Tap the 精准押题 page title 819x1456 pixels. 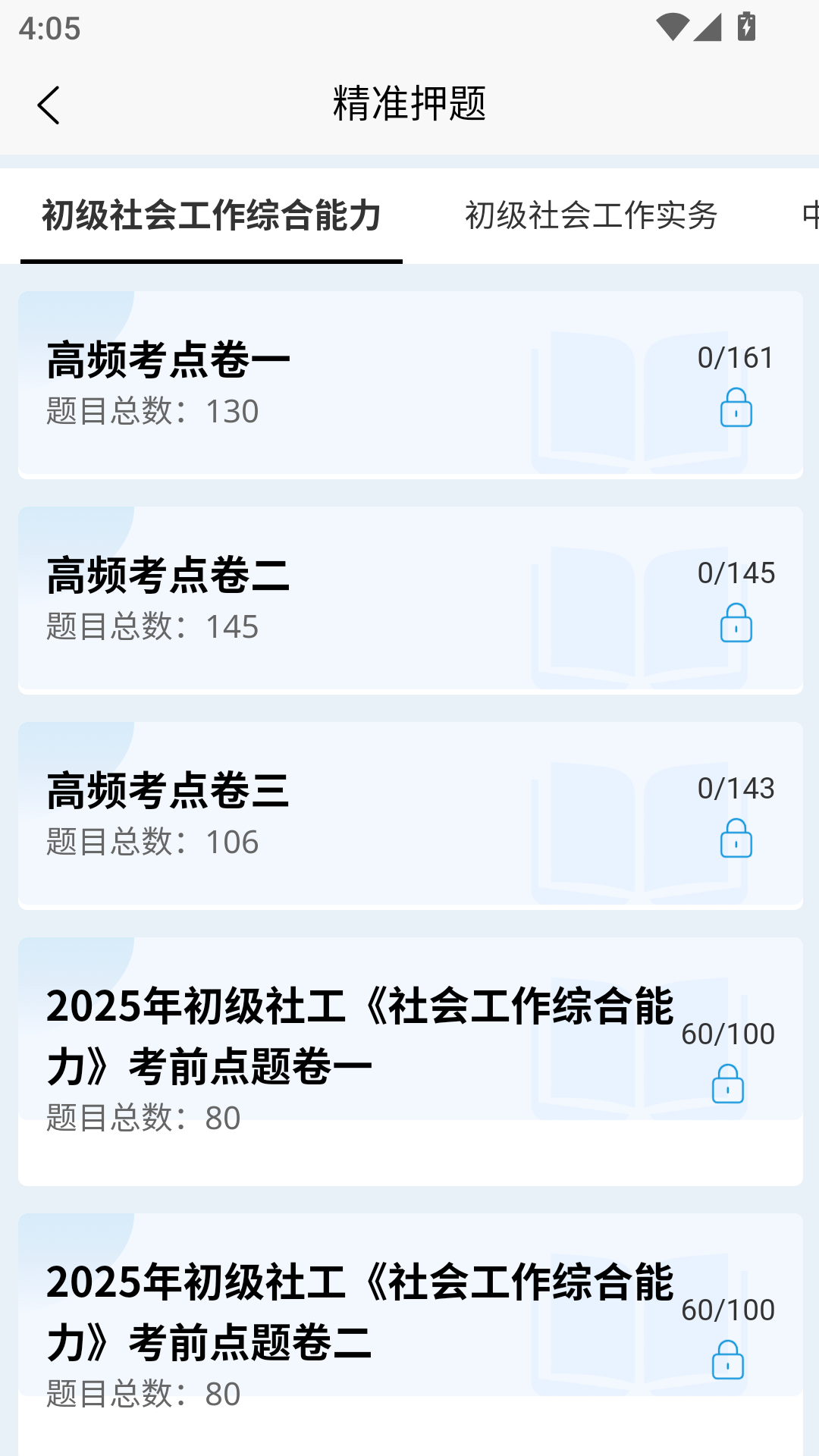tap(409, 104)
